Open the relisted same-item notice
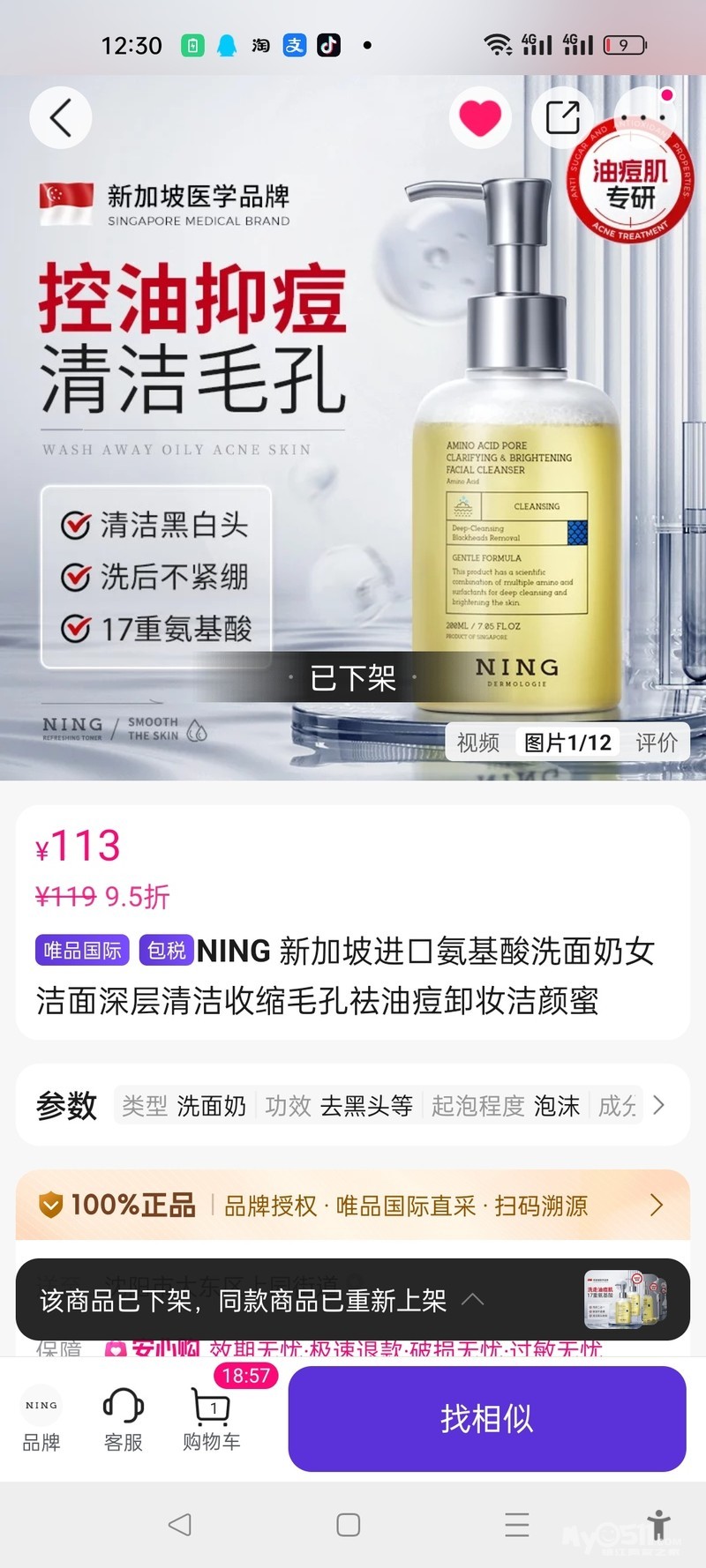 tap(353, 1300)
